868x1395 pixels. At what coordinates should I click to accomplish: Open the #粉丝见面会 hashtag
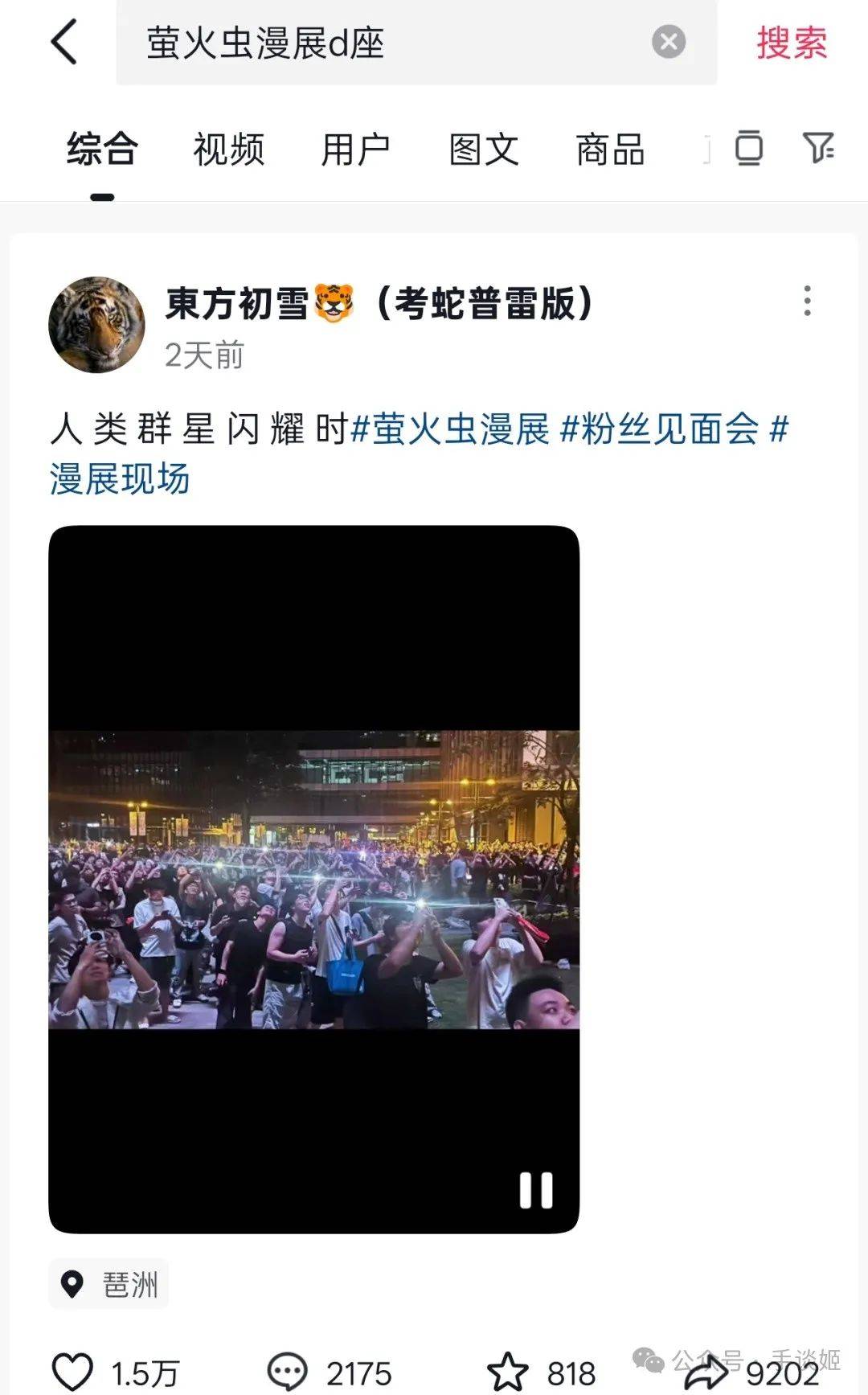tap(660, 429)
